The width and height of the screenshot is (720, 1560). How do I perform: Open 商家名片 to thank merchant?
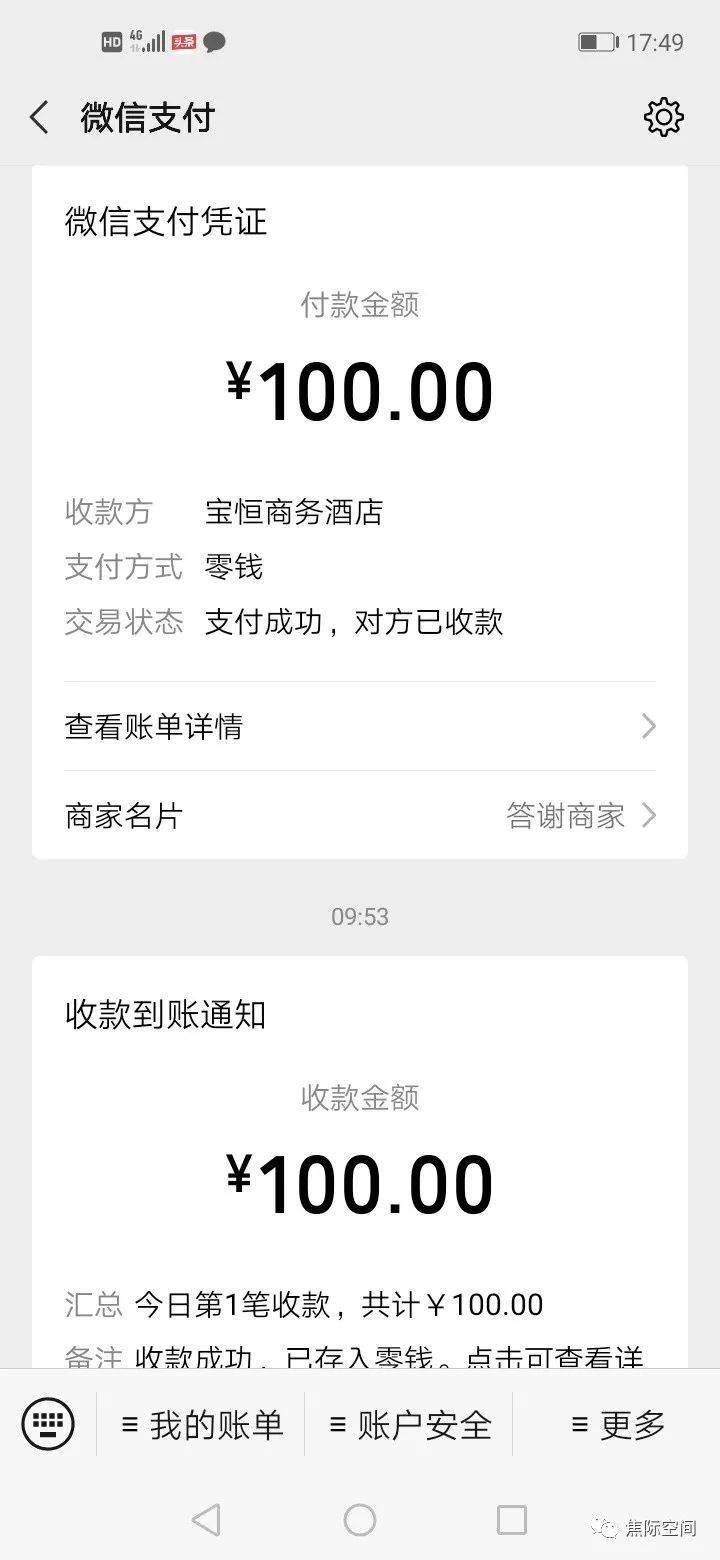pyautogui.click(x=360, y=816)
